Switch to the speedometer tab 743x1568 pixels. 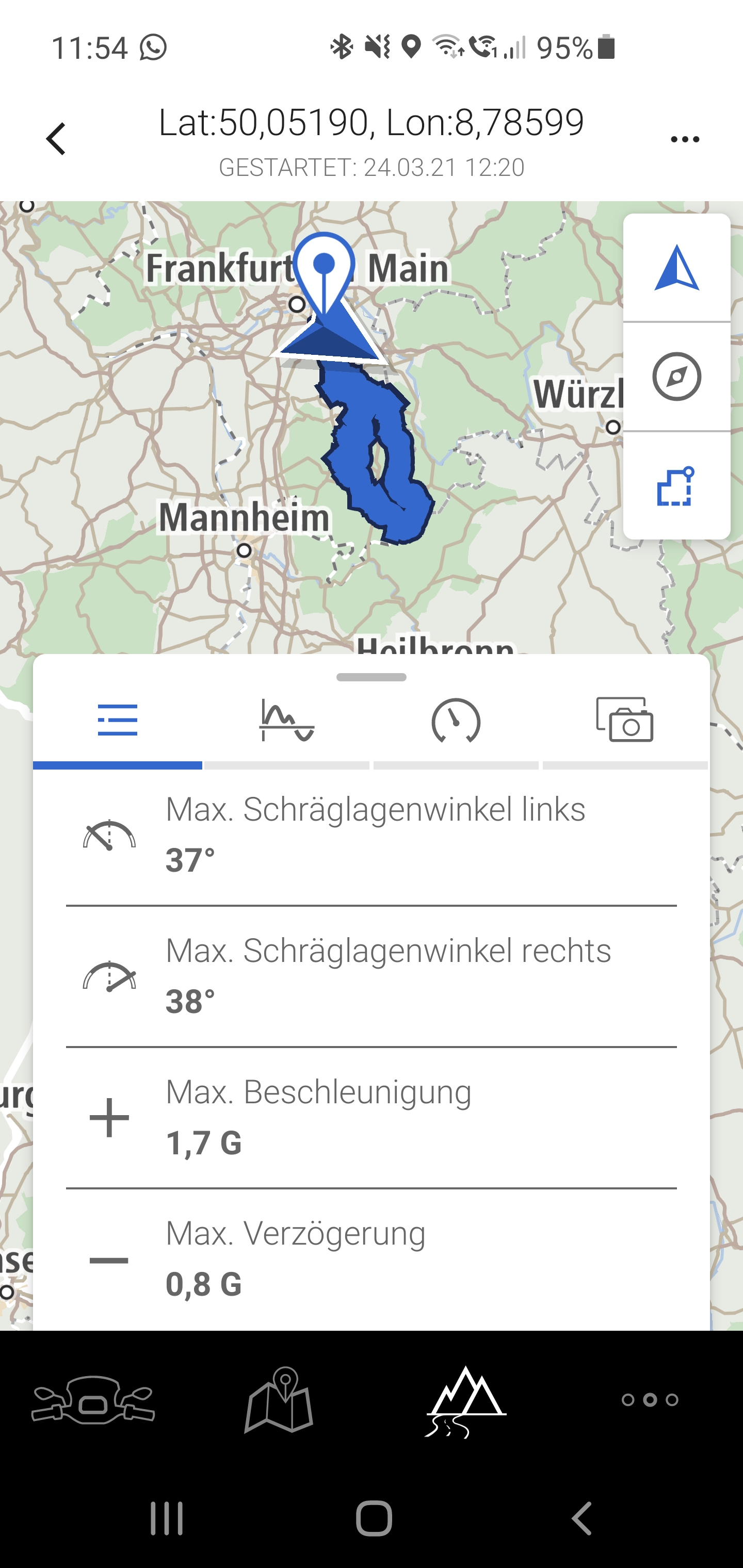456,721
